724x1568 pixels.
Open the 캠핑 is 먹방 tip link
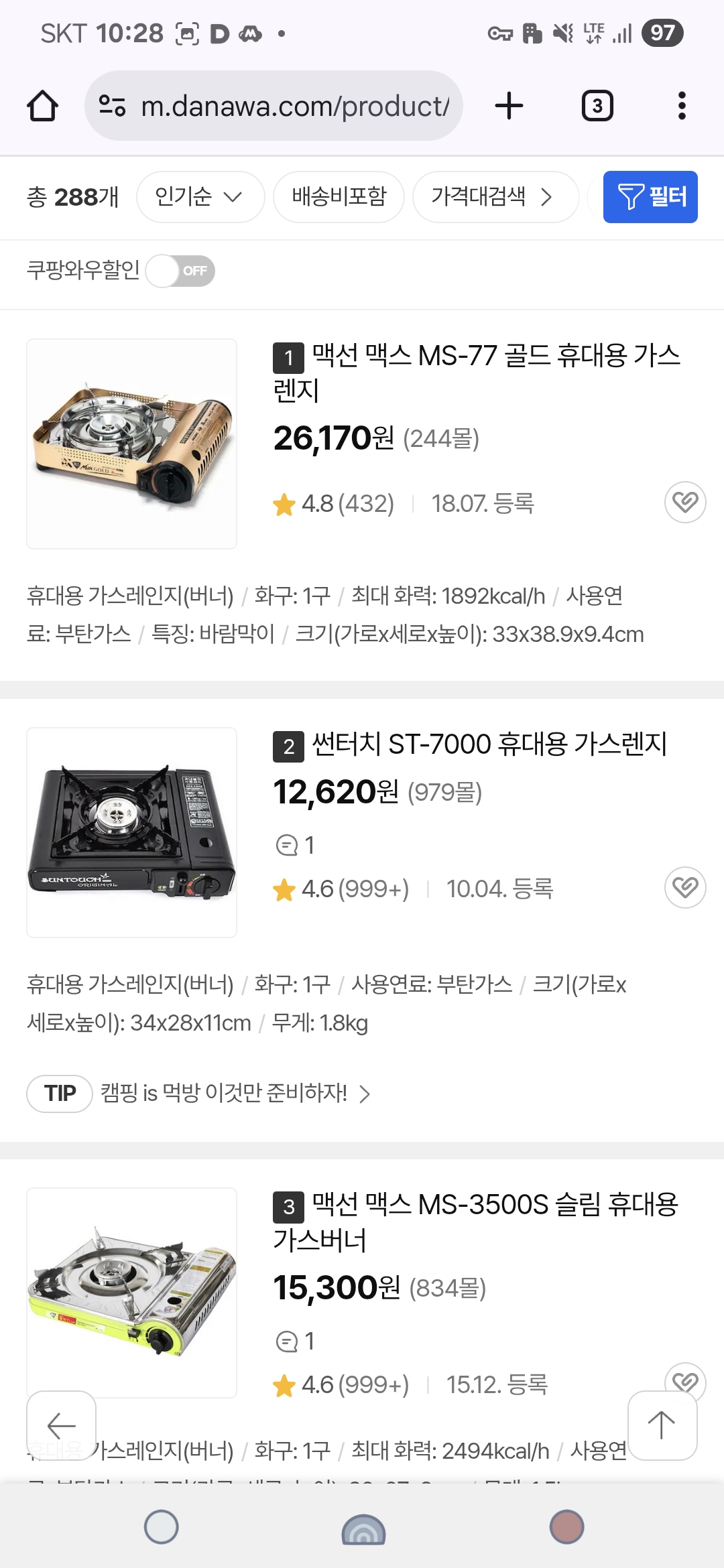pos(225,1094)
